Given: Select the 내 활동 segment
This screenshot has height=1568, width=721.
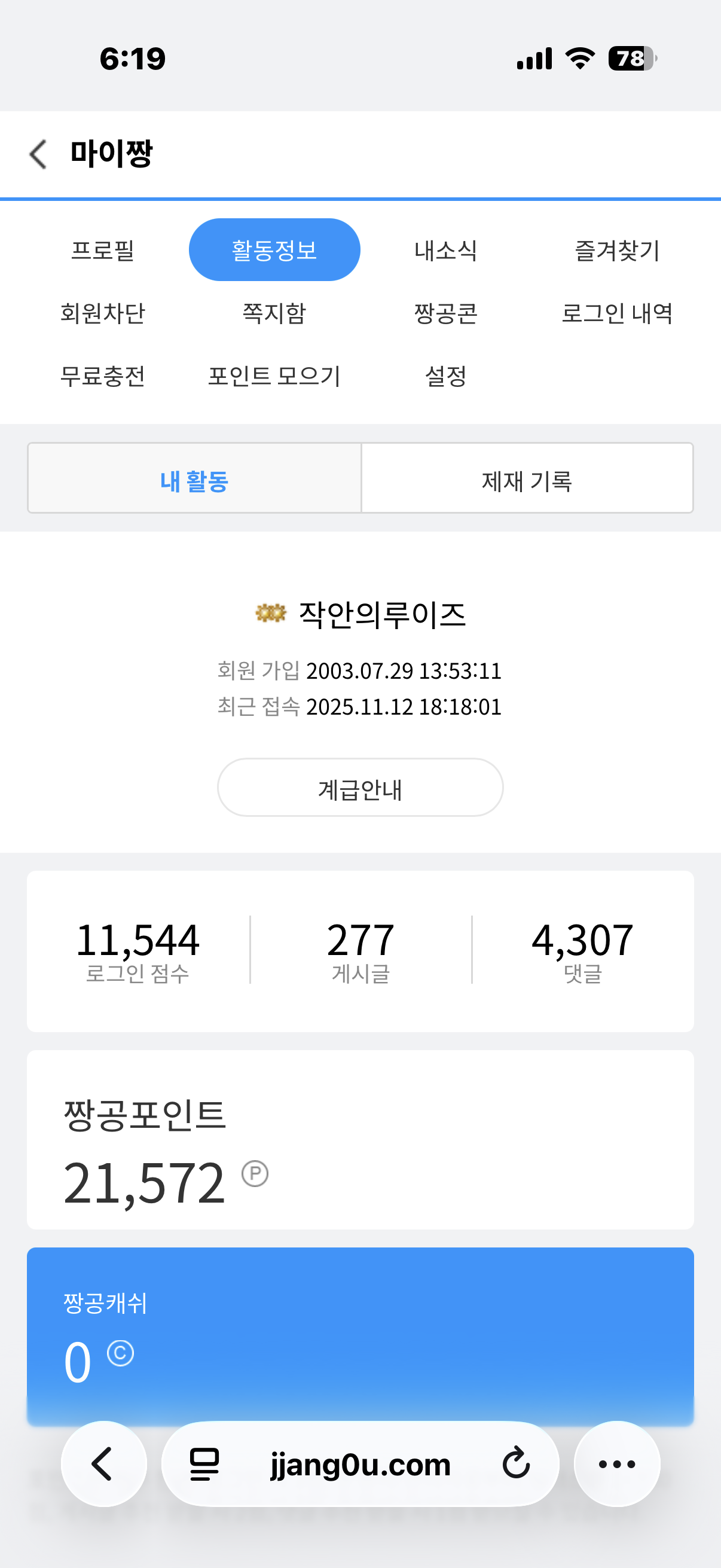Looking at the screenshot, I should tap(195, 480).
